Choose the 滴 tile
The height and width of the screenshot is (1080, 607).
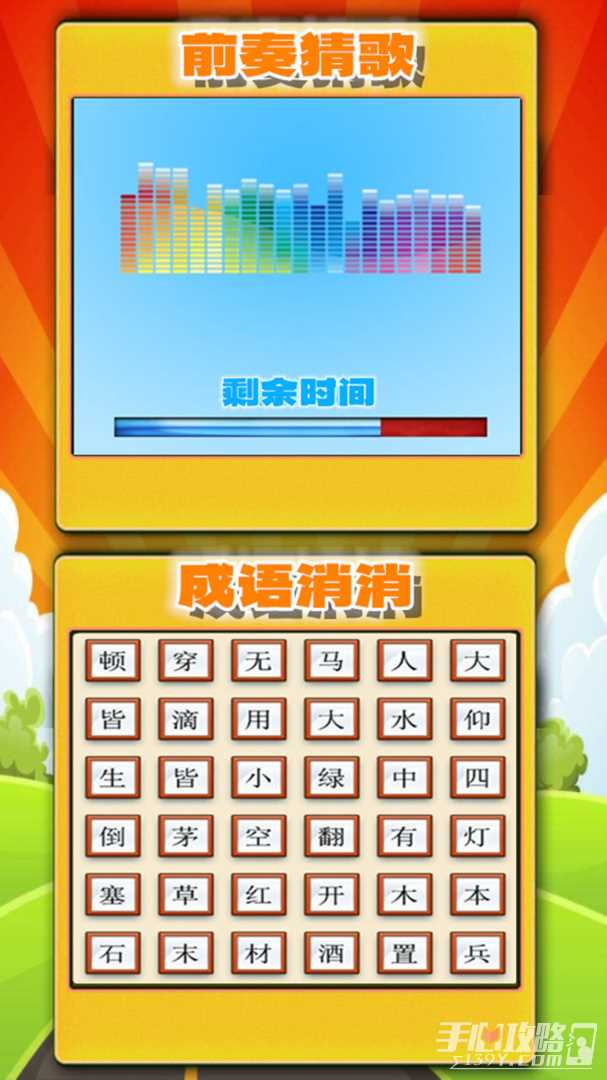185,719
